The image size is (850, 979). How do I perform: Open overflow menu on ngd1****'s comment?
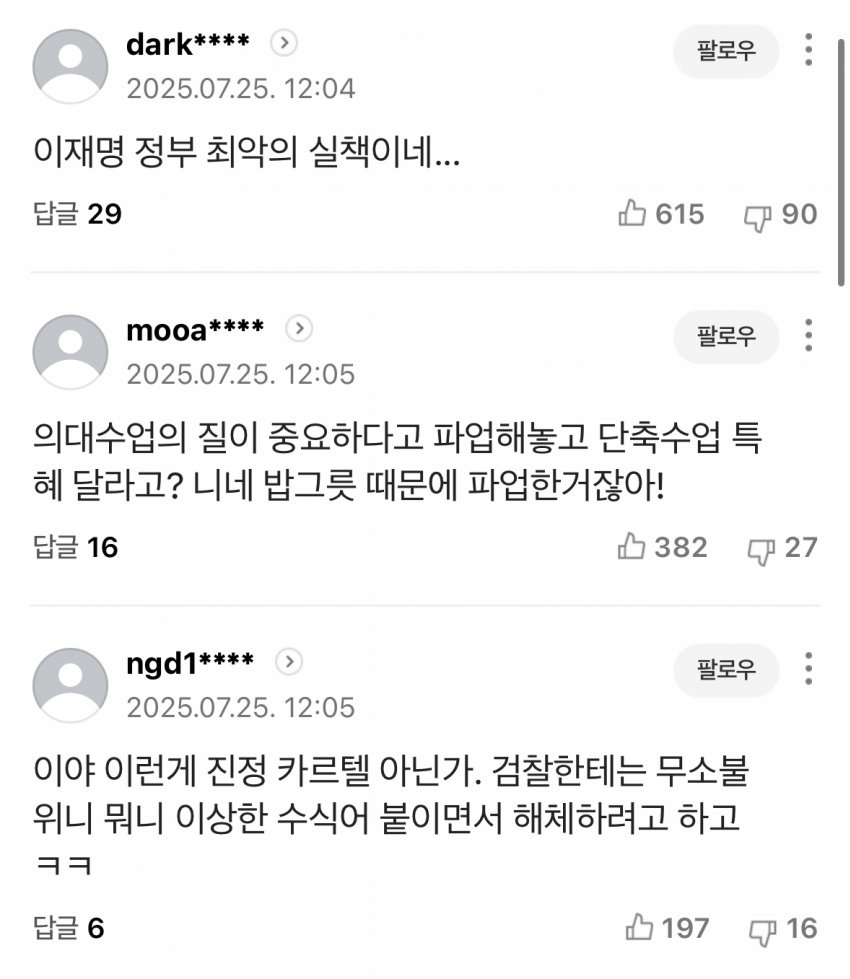click(808, 668)
